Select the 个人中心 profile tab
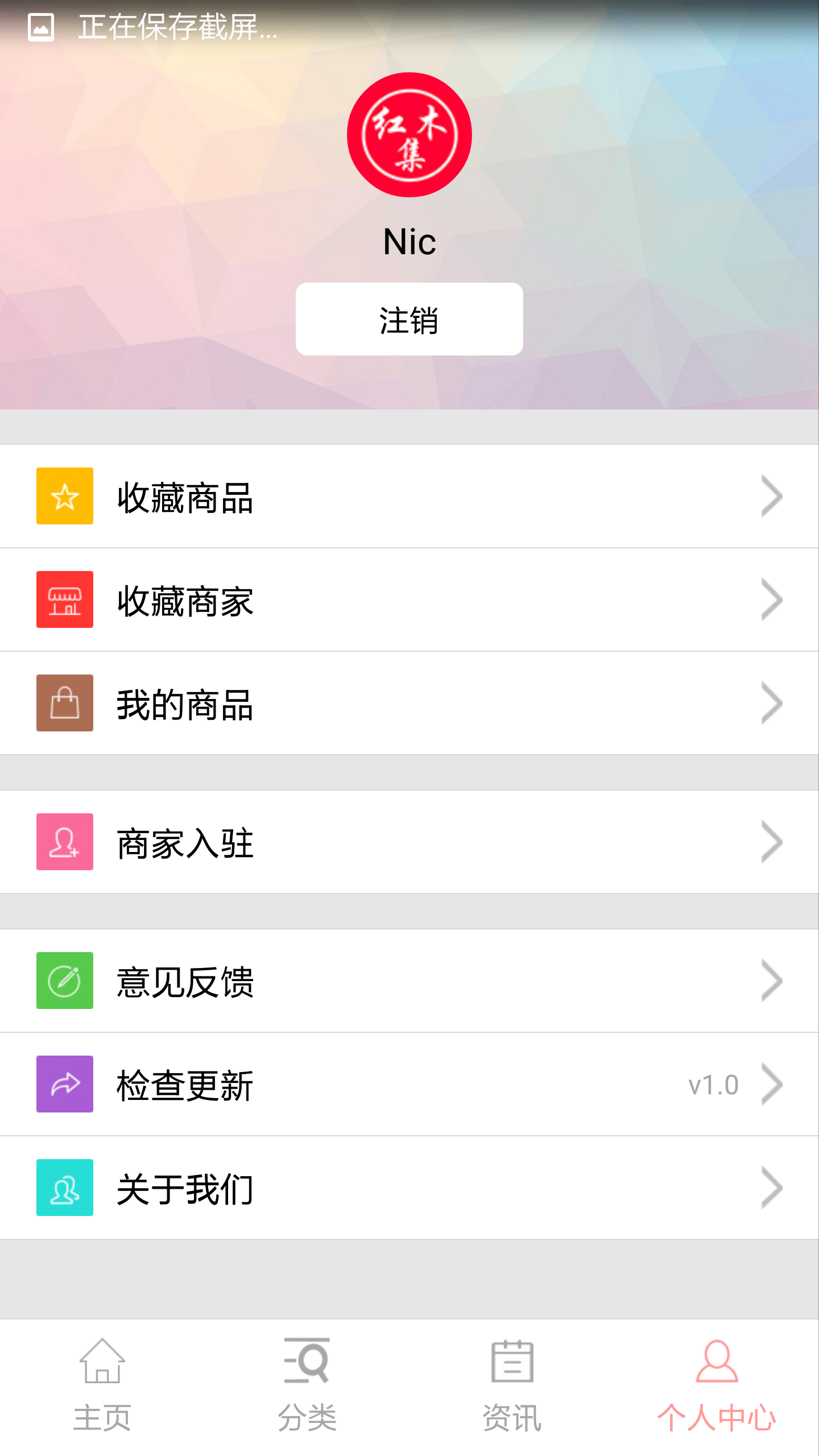The image size is (819, 1456). (717, 1385)
